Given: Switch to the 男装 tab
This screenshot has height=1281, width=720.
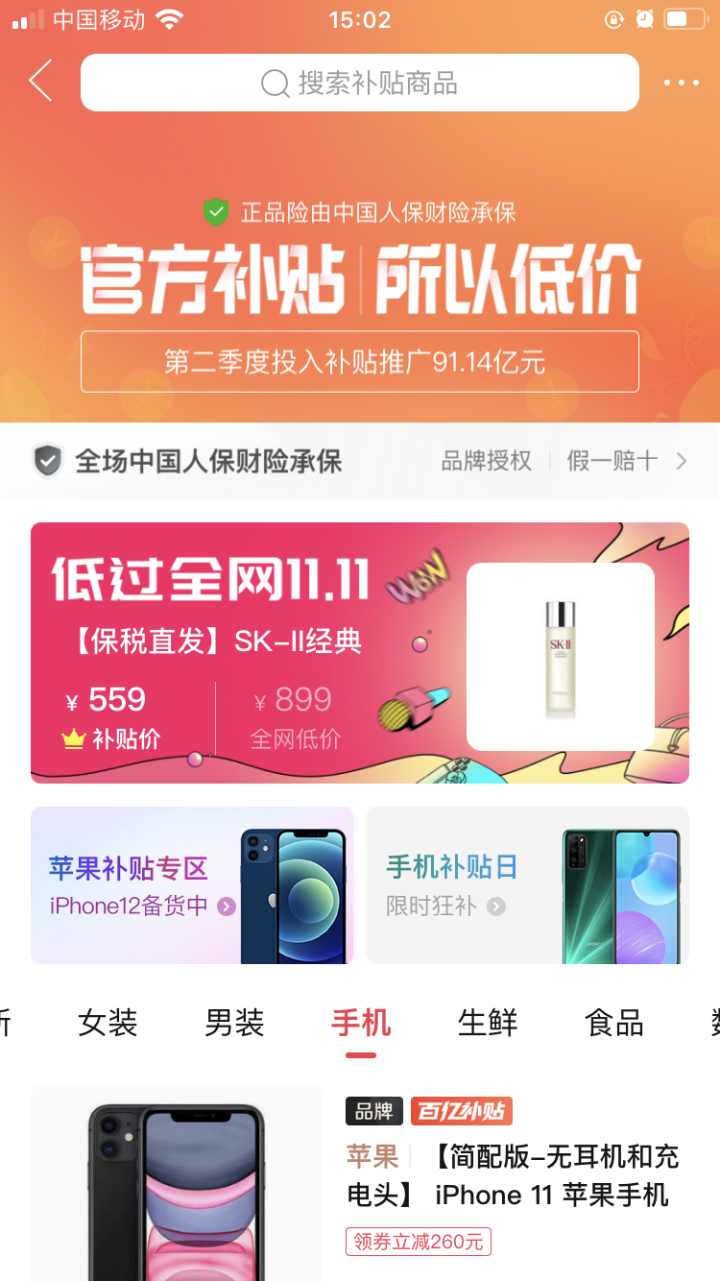Looking at the screenshot, I should tap(234, 1023).
